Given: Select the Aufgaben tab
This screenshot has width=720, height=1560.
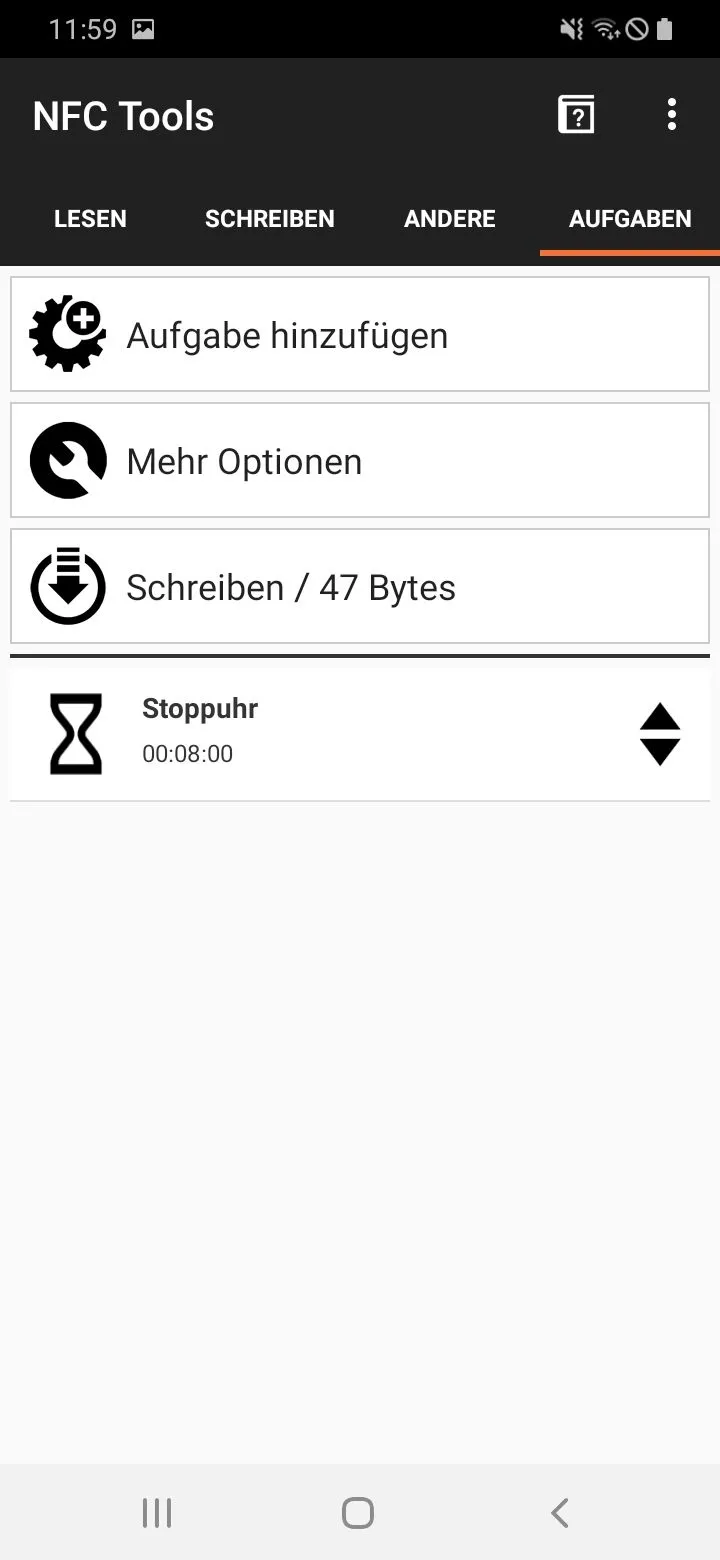Looking at the screenshot, I should (630, 219).
